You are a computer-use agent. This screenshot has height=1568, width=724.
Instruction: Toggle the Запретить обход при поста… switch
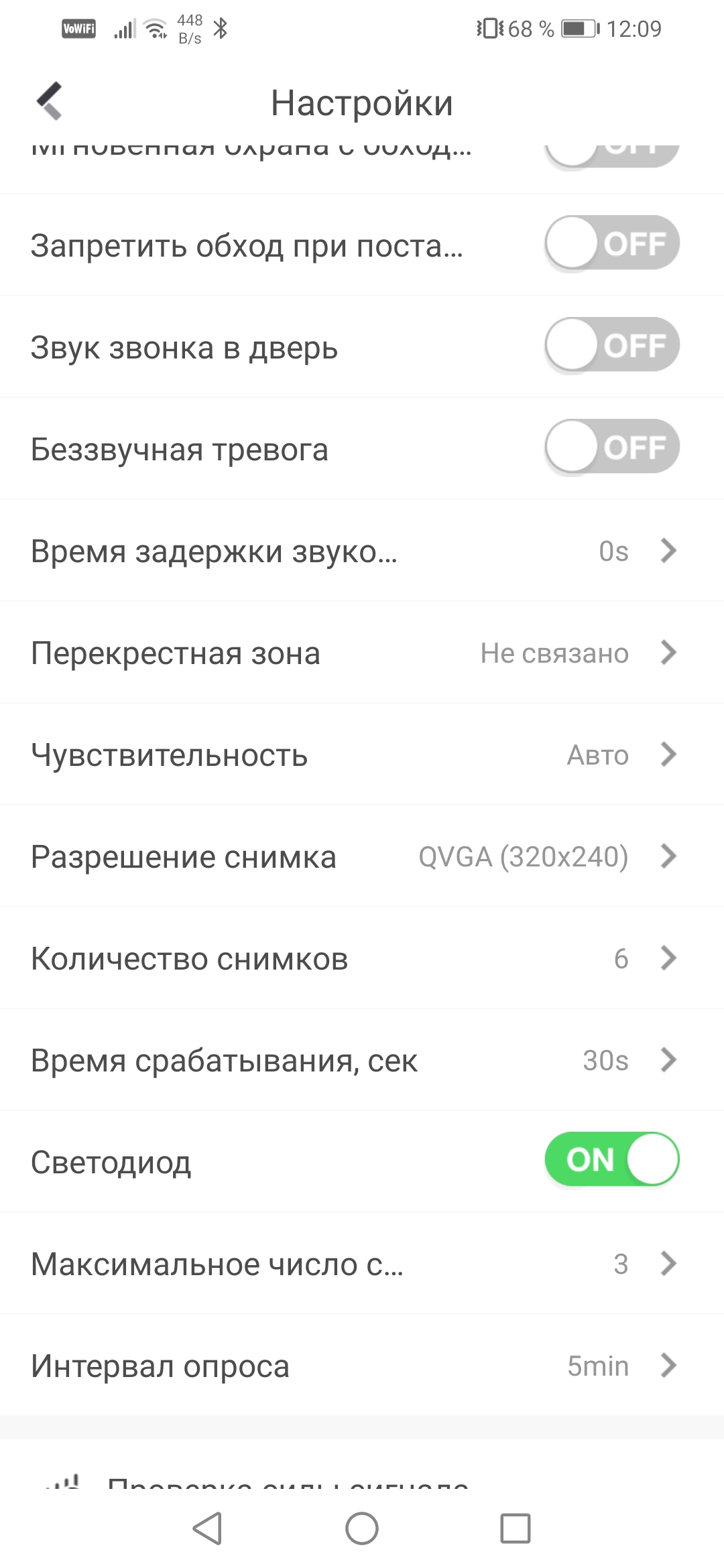pyautogui.click(x=611, y=243)
